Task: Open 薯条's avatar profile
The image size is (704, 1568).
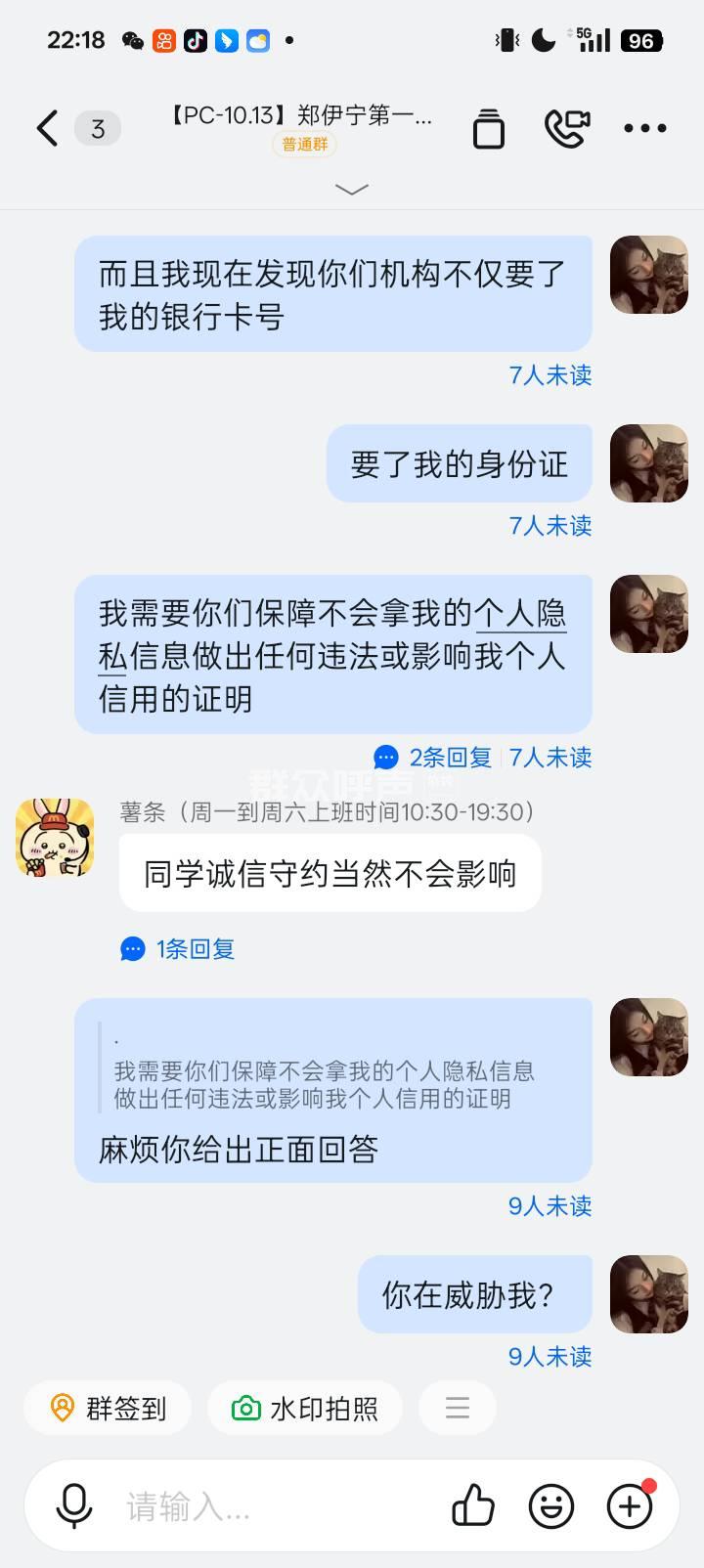Action: (55, 838)
